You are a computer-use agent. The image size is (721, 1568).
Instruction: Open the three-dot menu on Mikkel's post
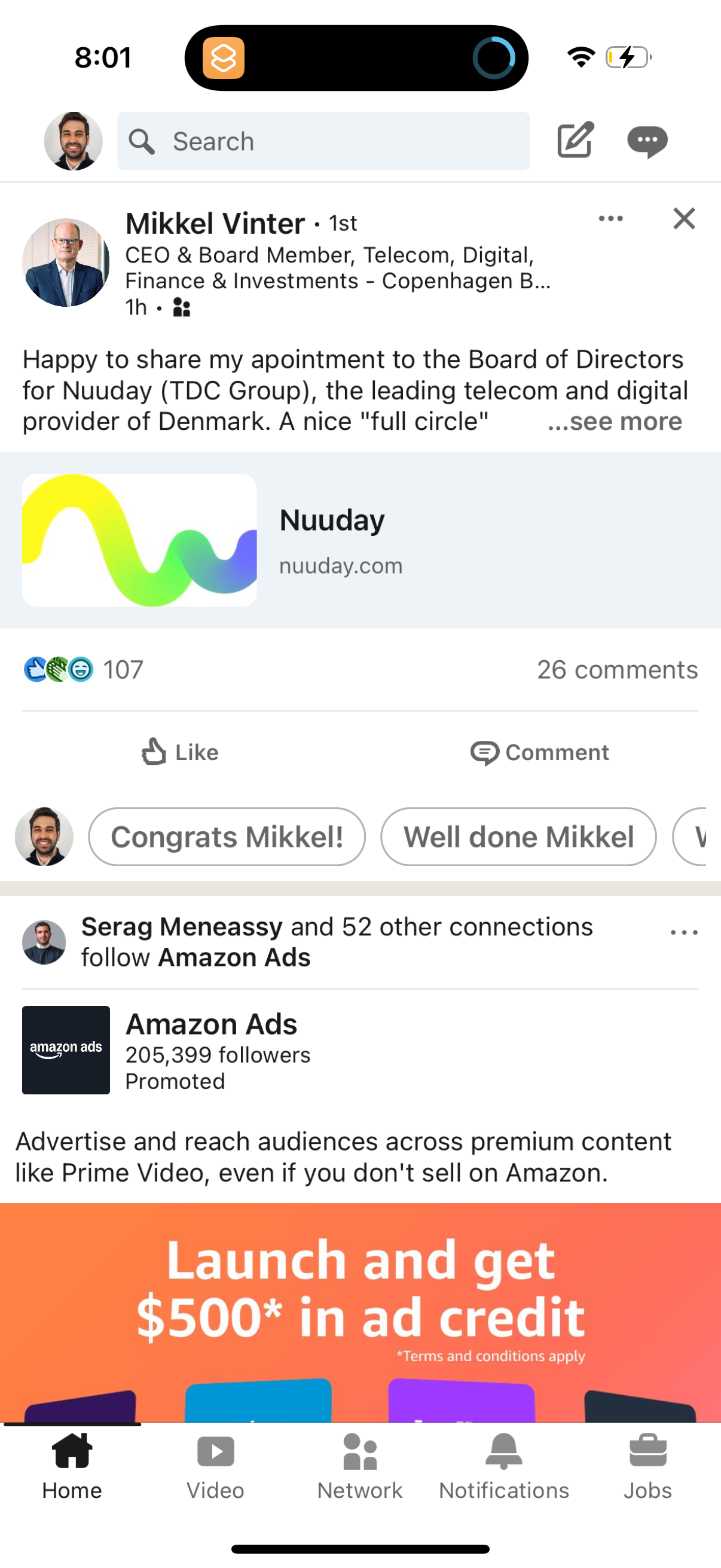coord(611,218)
